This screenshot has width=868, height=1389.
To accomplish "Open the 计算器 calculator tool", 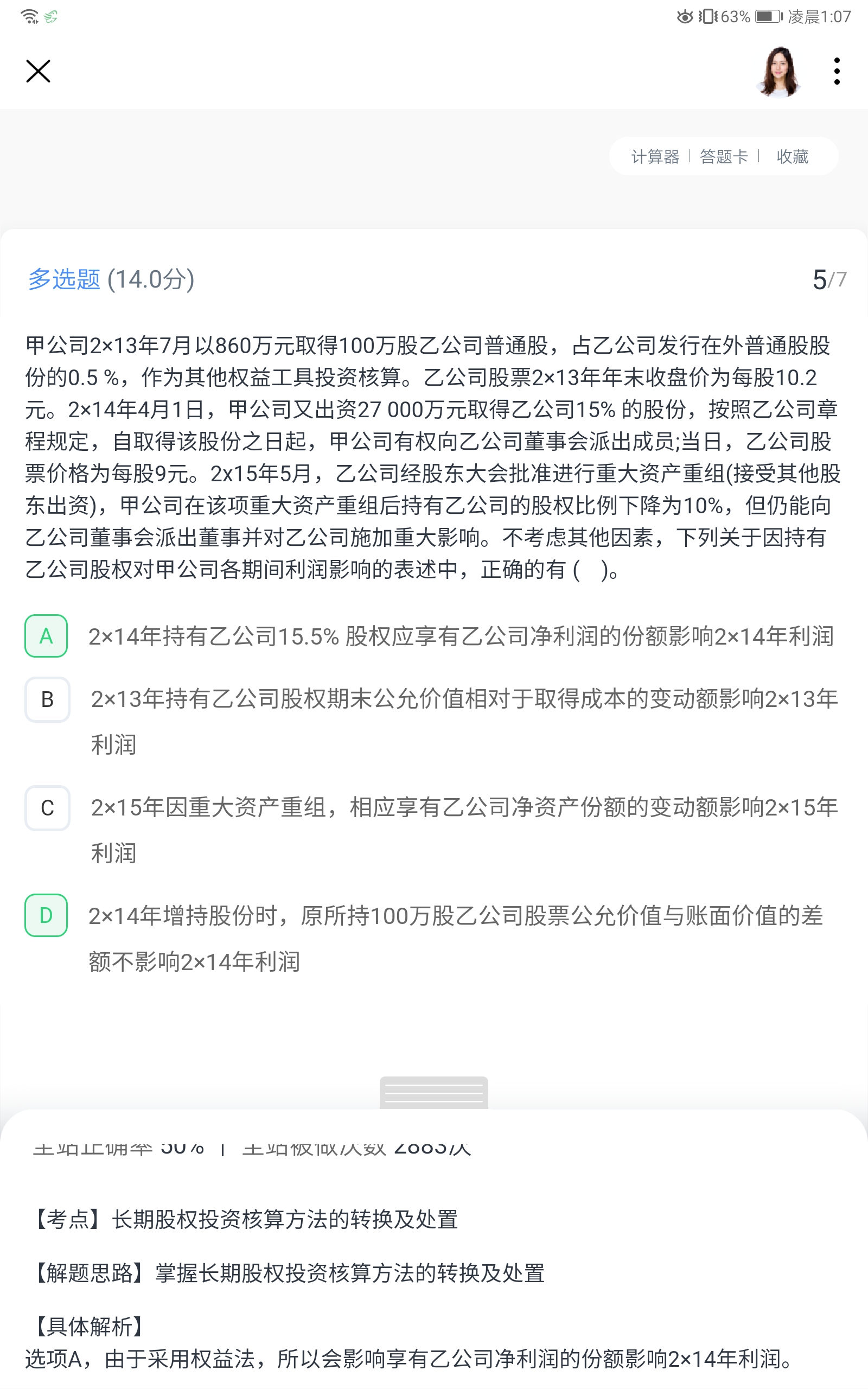I will click(654, 156).
